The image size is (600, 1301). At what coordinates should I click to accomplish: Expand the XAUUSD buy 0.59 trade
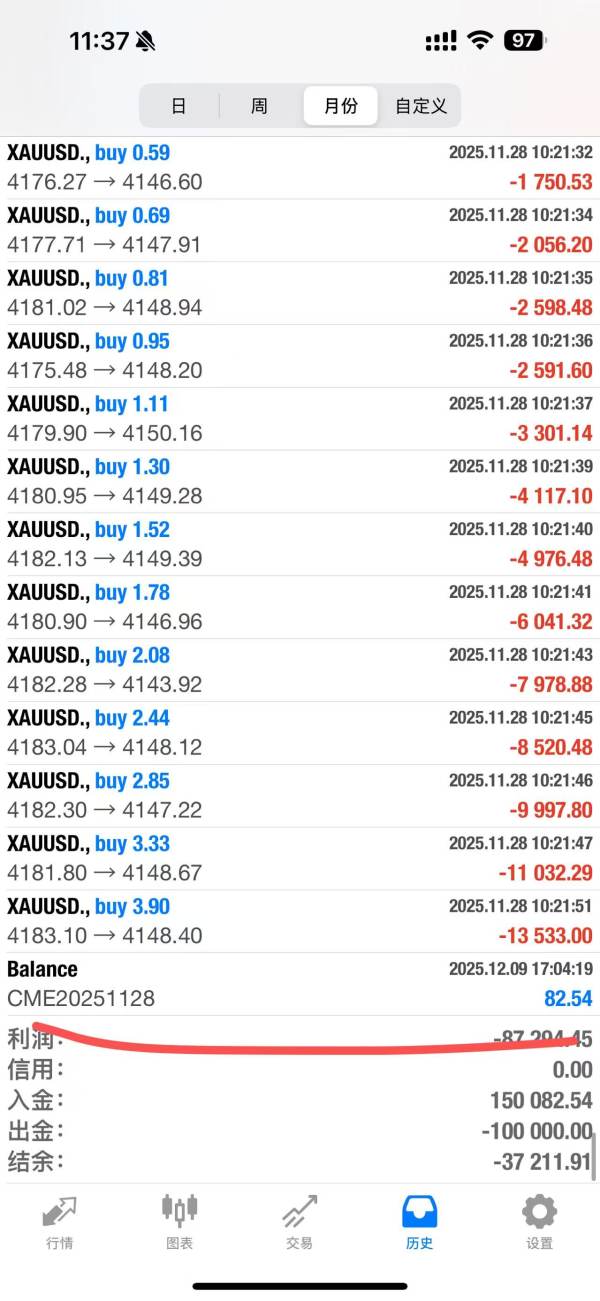(300, 168)
